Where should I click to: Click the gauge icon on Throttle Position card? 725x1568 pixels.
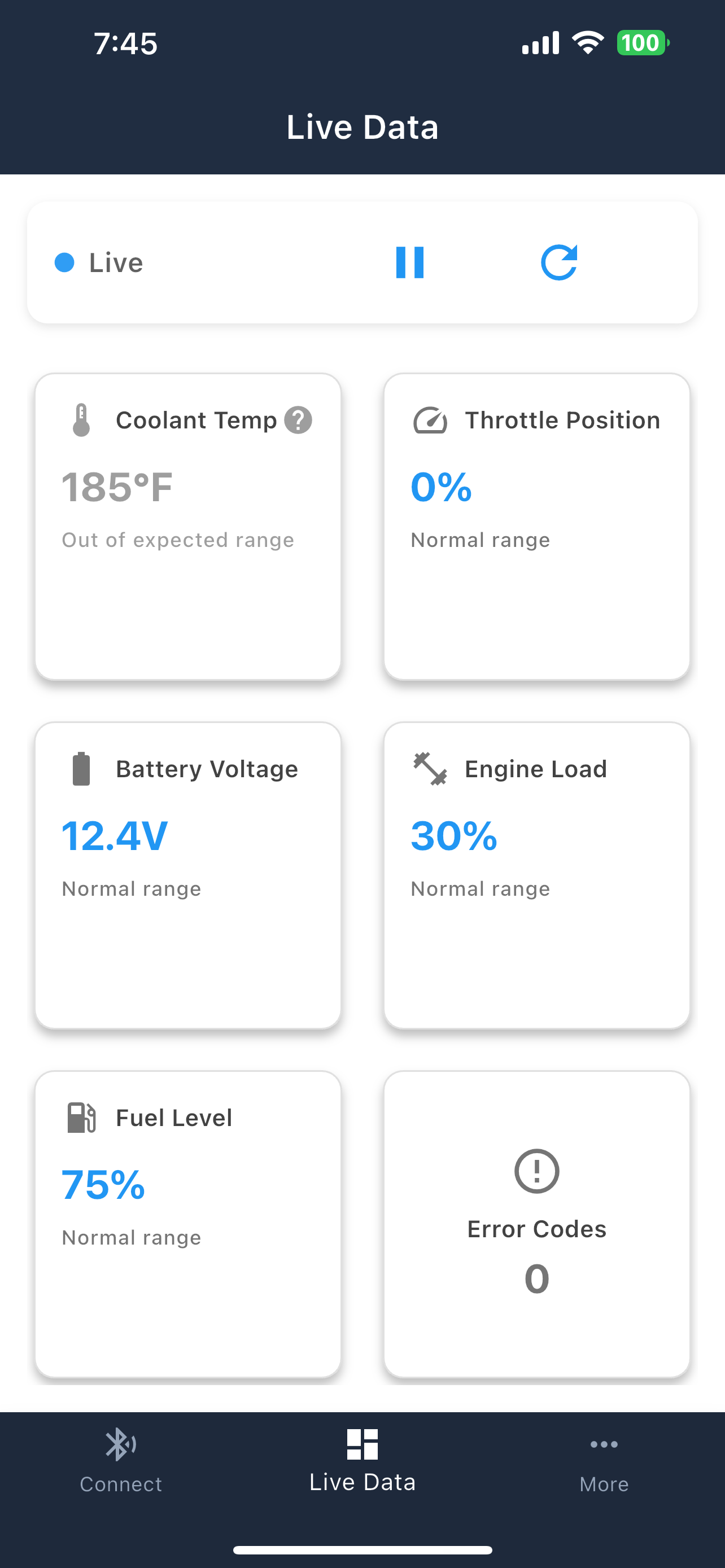pos(429,419)
